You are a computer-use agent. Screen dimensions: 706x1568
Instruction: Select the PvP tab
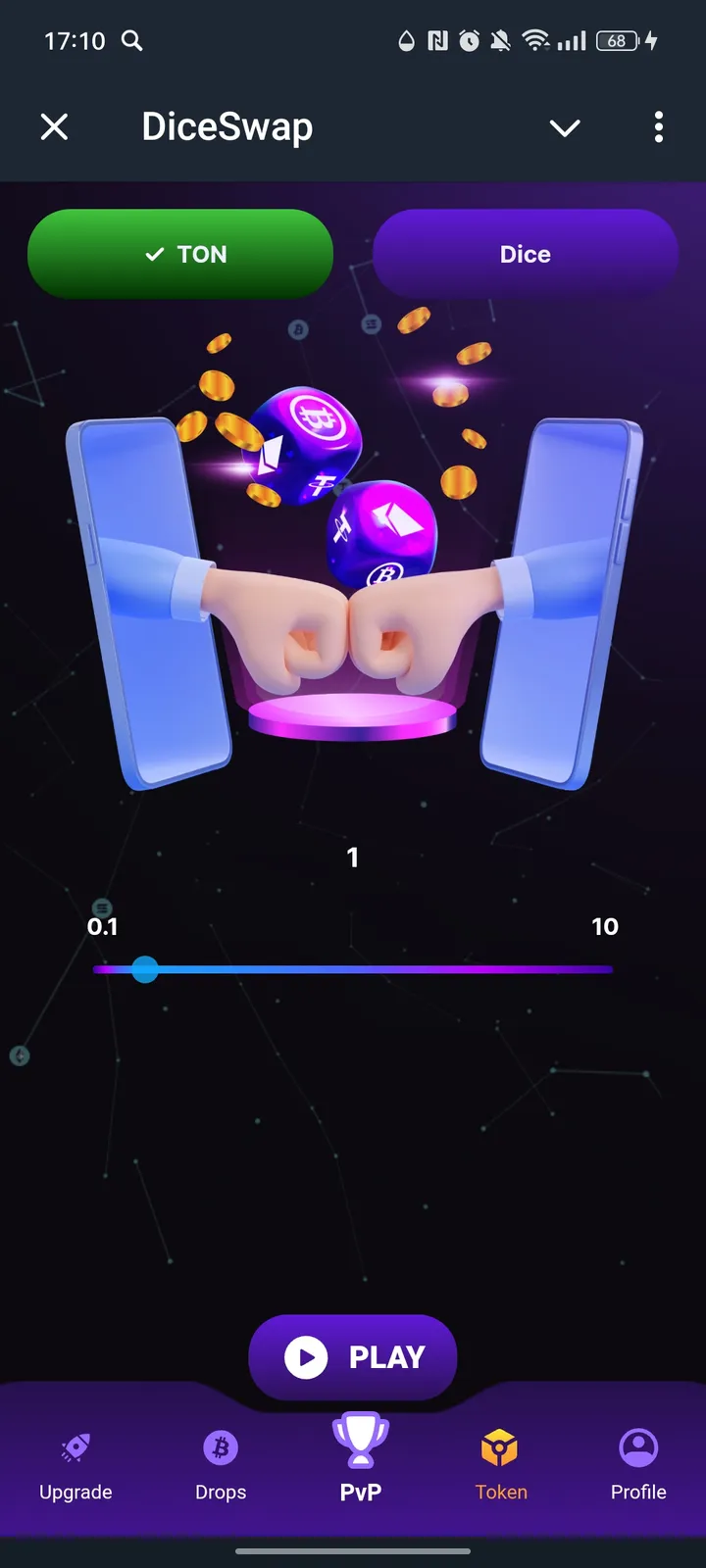[x=360, y=1460]
